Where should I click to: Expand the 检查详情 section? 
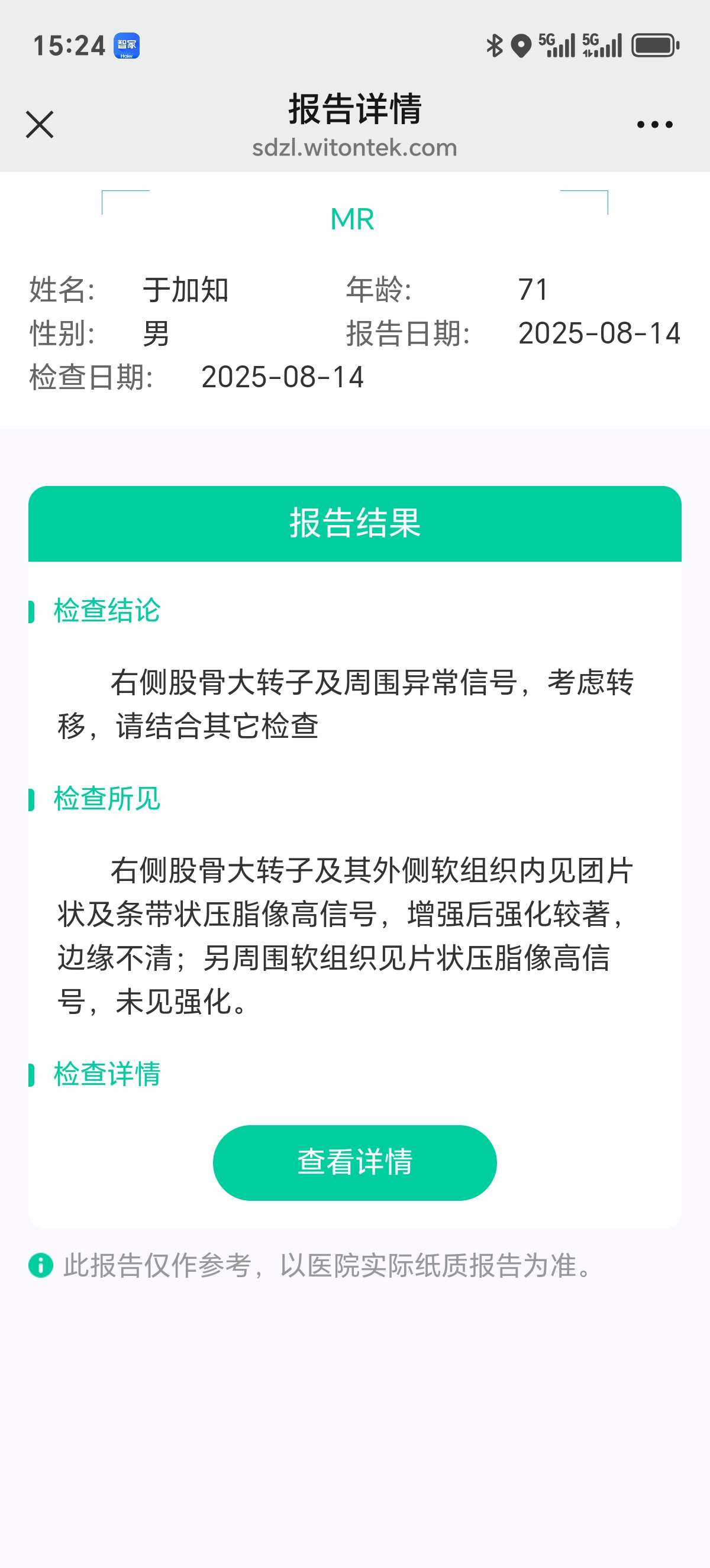pos(107,1073)
